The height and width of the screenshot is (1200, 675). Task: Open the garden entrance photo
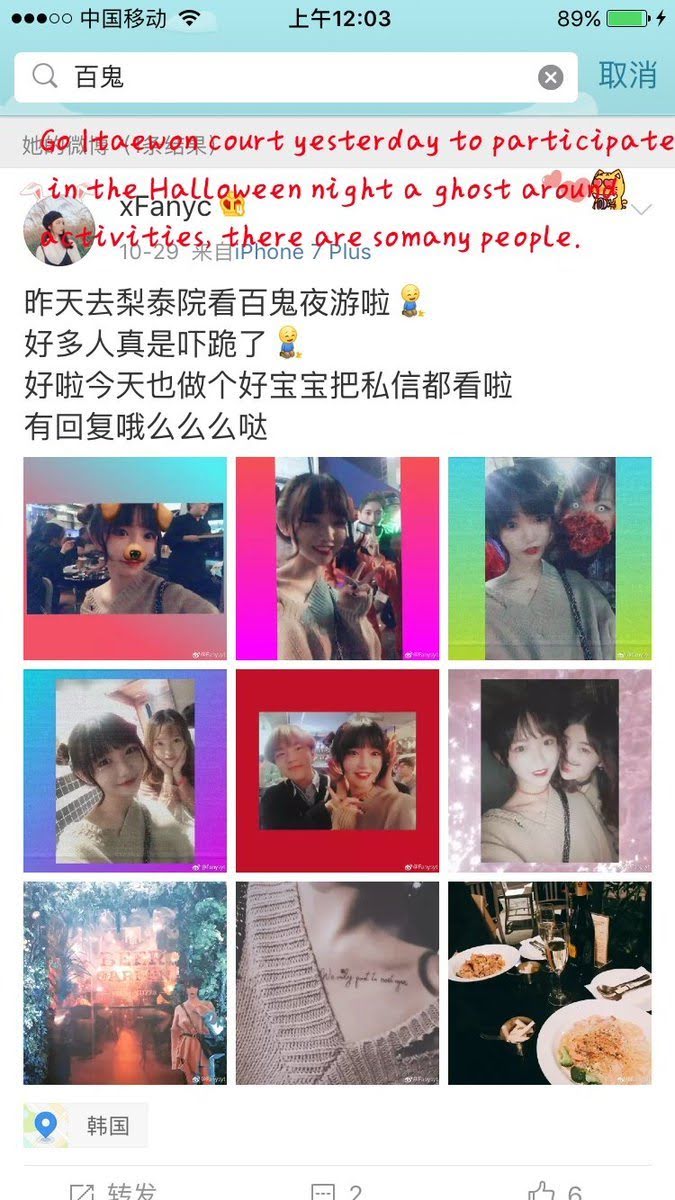tap(125, 983)
